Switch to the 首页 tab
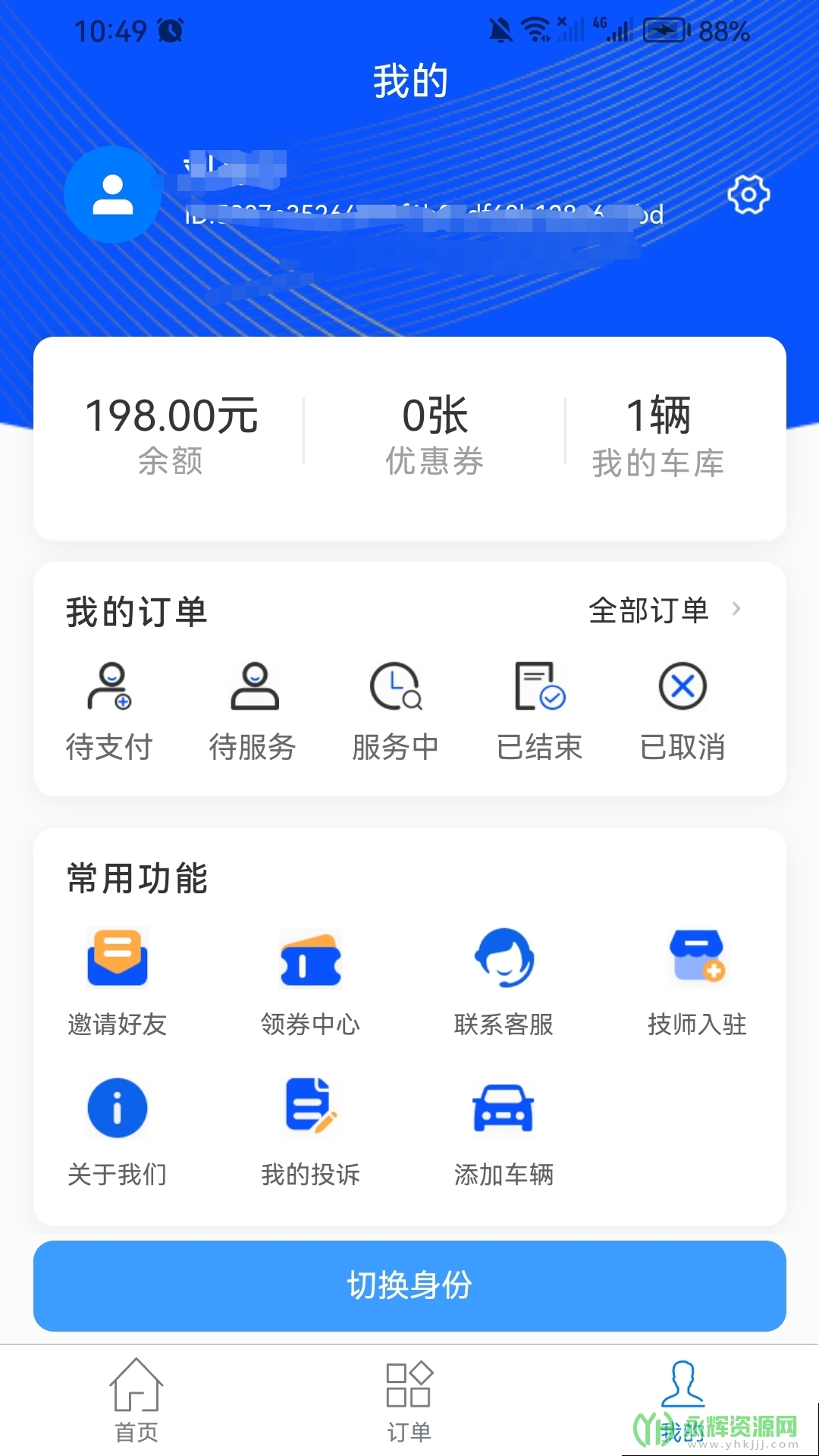 [136, 1400]
